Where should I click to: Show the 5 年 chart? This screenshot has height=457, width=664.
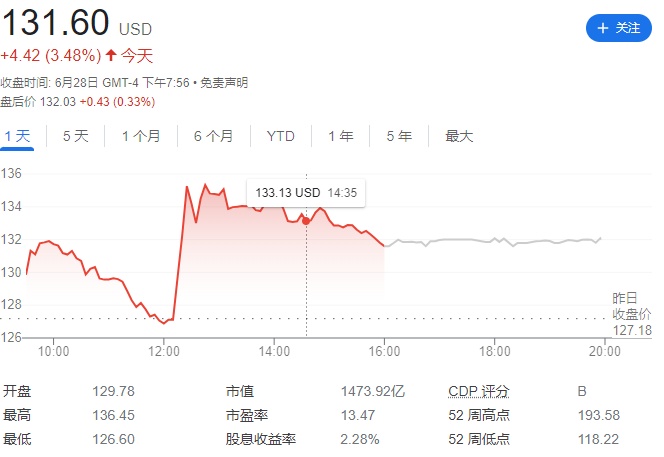tap(398, 136)
